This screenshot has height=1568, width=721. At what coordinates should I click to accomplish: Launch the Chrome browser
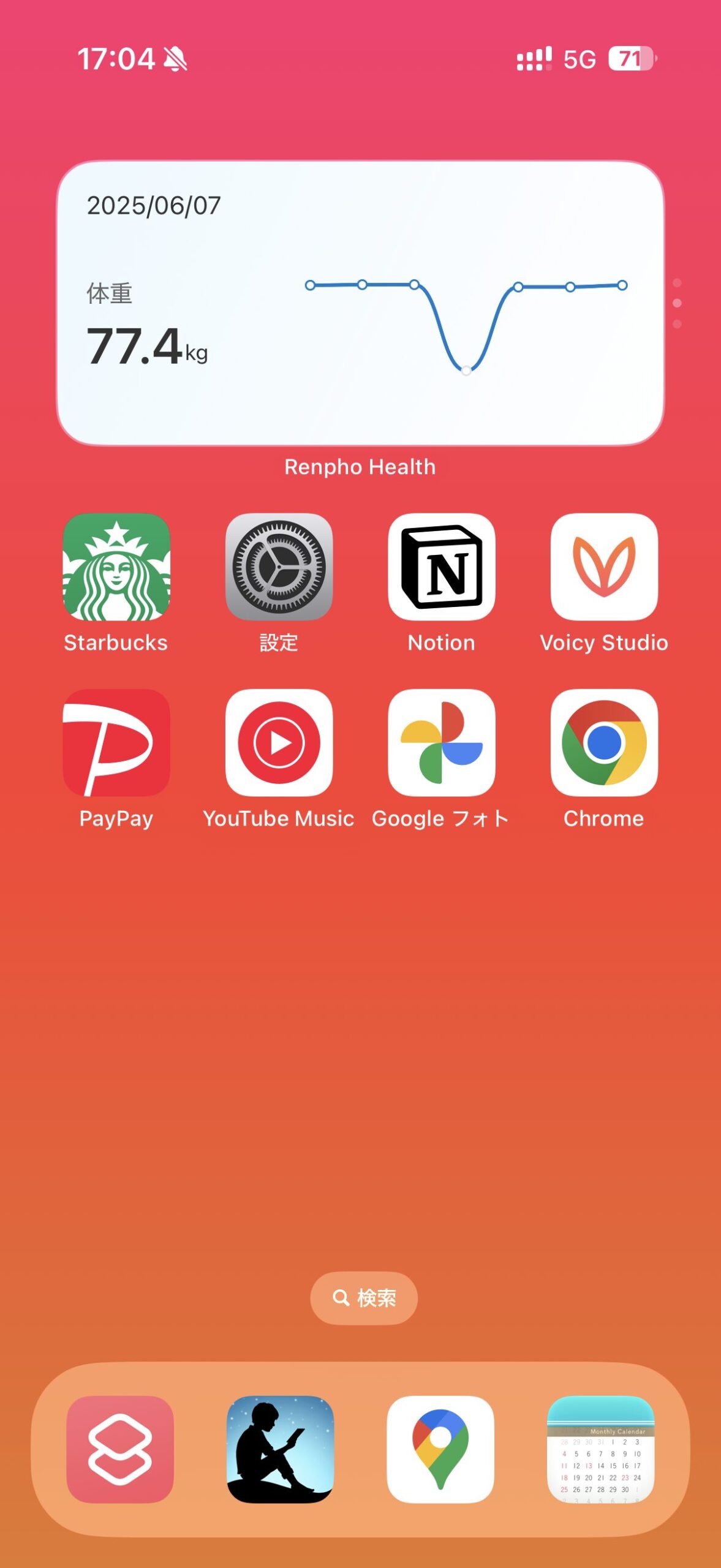(x=603, y=742)
